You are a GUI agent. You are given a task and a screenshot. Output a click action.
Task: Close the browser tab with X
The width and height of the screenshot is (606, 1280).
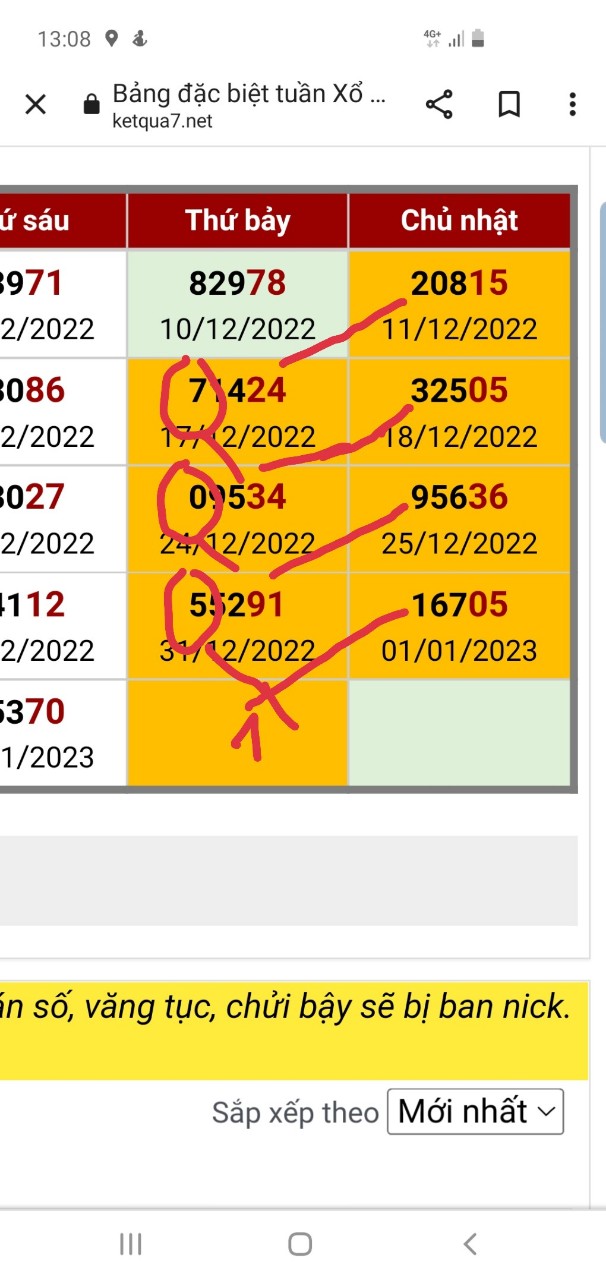pos(35,104)
